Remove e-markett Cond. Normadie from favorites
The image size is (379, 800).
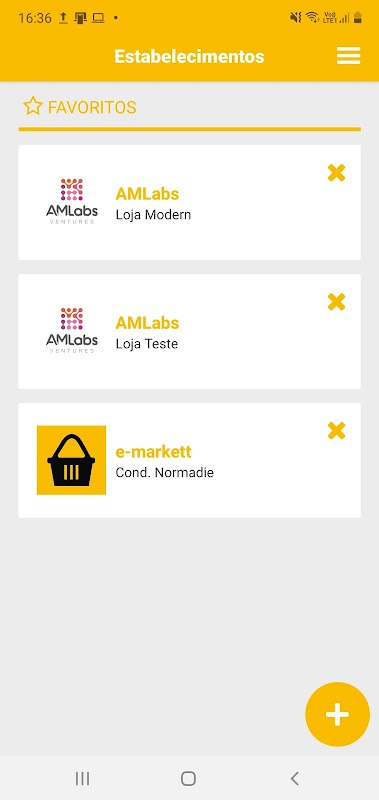click(336, 431)
